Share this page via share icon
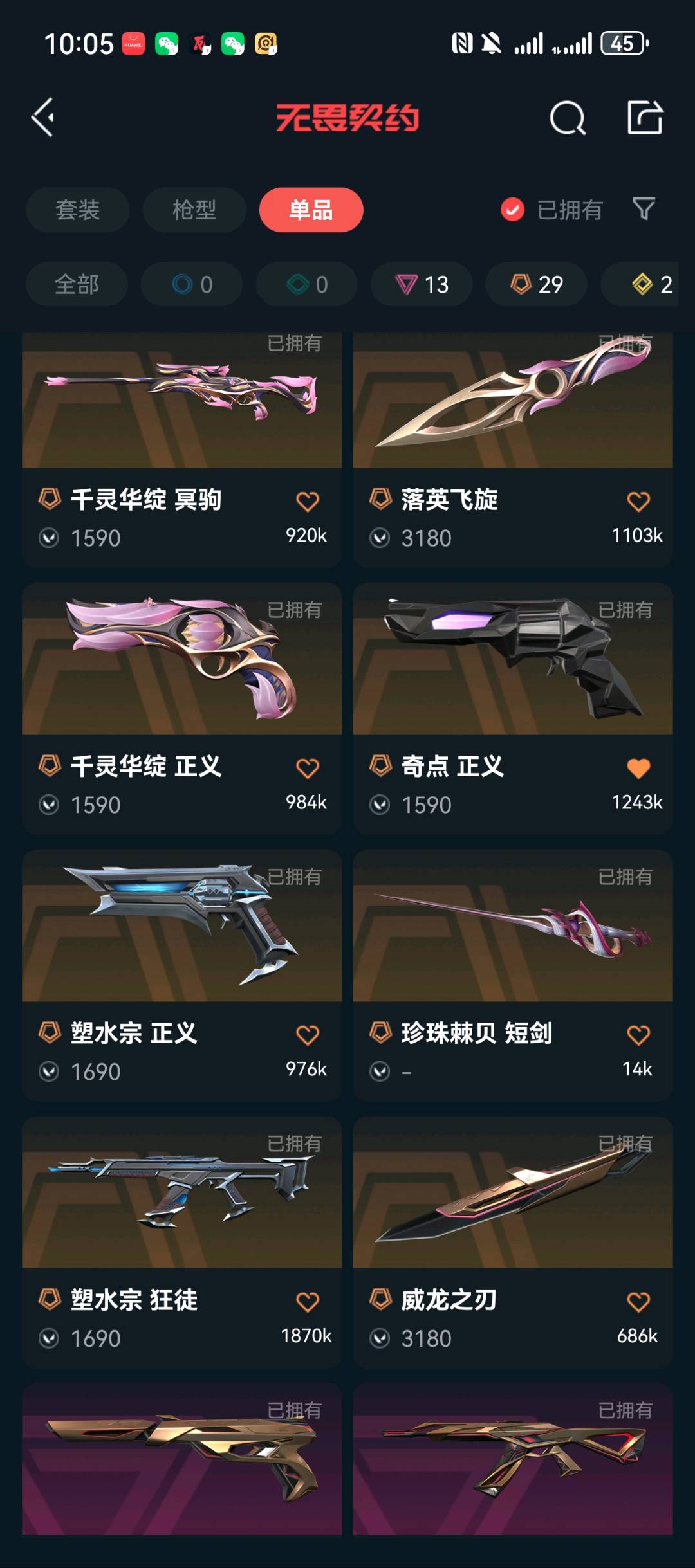This screenshot has width=695, height=1568. [x=645, y=118]
